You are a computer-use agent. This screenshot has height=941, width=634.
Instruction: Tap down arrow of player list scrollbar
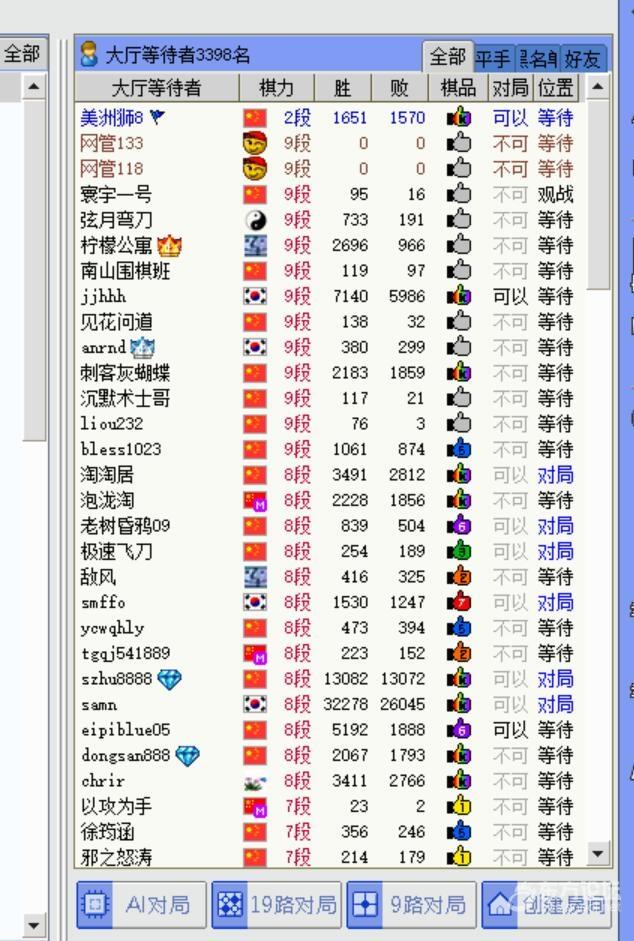coord(598,853)
